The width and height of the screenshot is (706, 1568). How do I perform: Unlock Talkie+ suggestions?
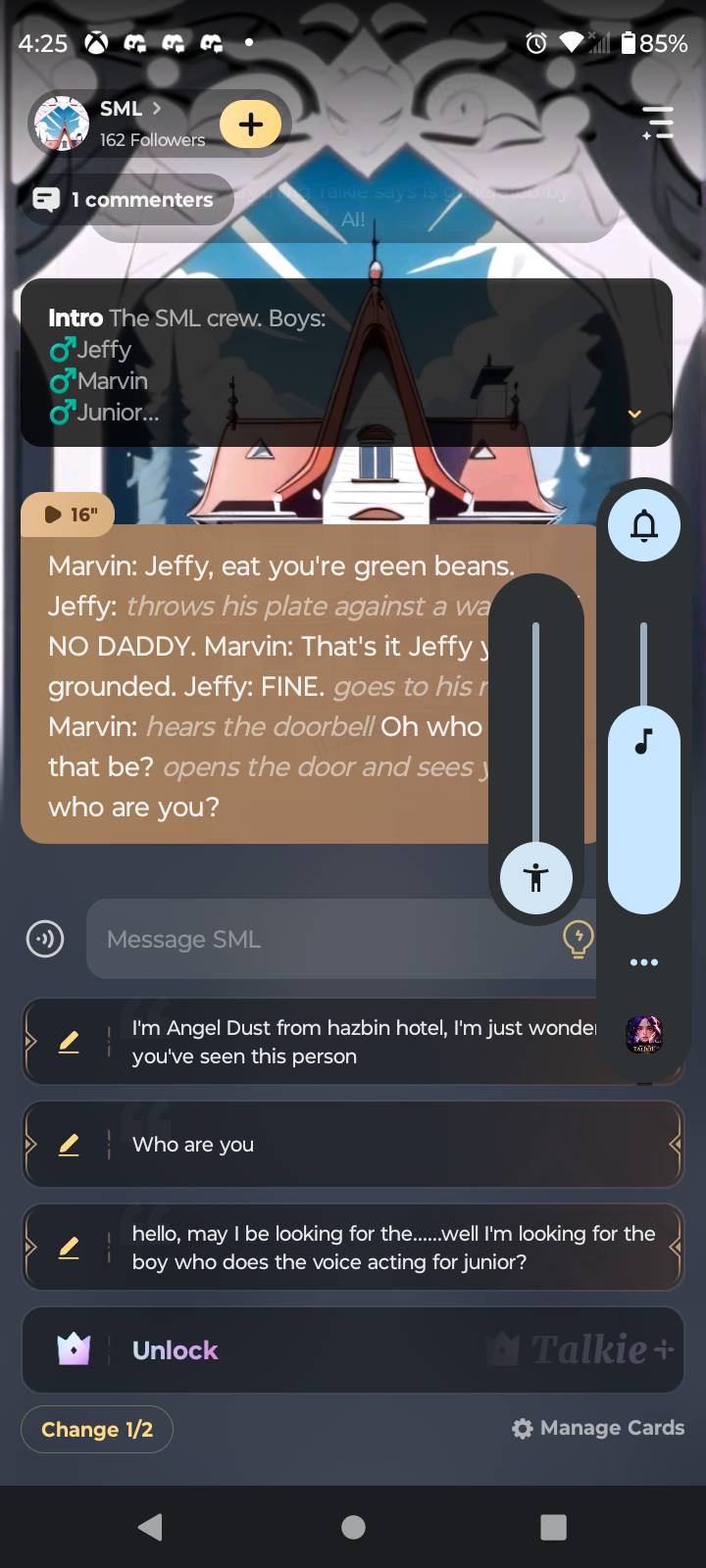pos(353,1350)
